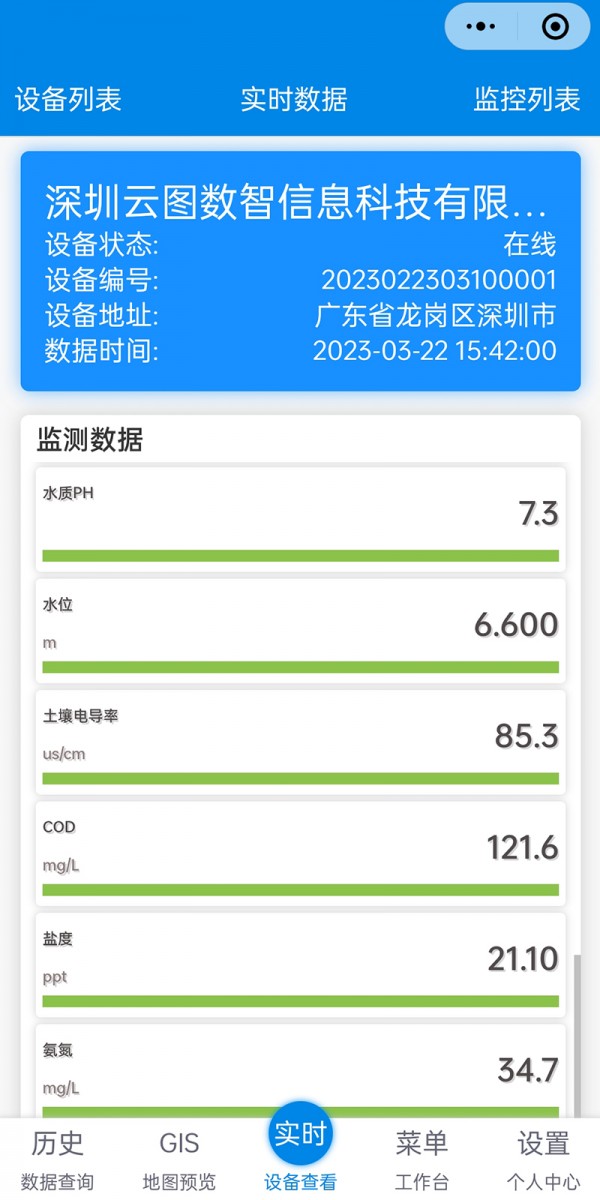The width and height of the screenshot is (600, 1200).
Task: Open the COD measurement card
Action: coord(300,851)
